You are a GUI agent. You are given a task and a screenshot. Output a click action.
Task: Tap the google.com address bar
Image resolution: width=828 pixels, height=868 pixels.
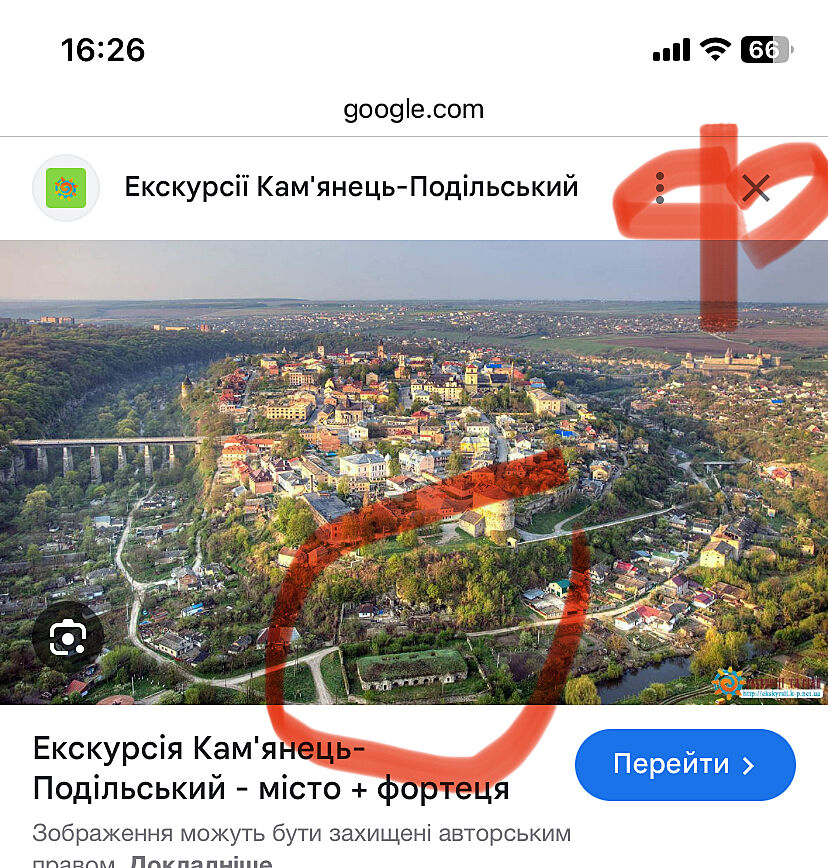414,109
